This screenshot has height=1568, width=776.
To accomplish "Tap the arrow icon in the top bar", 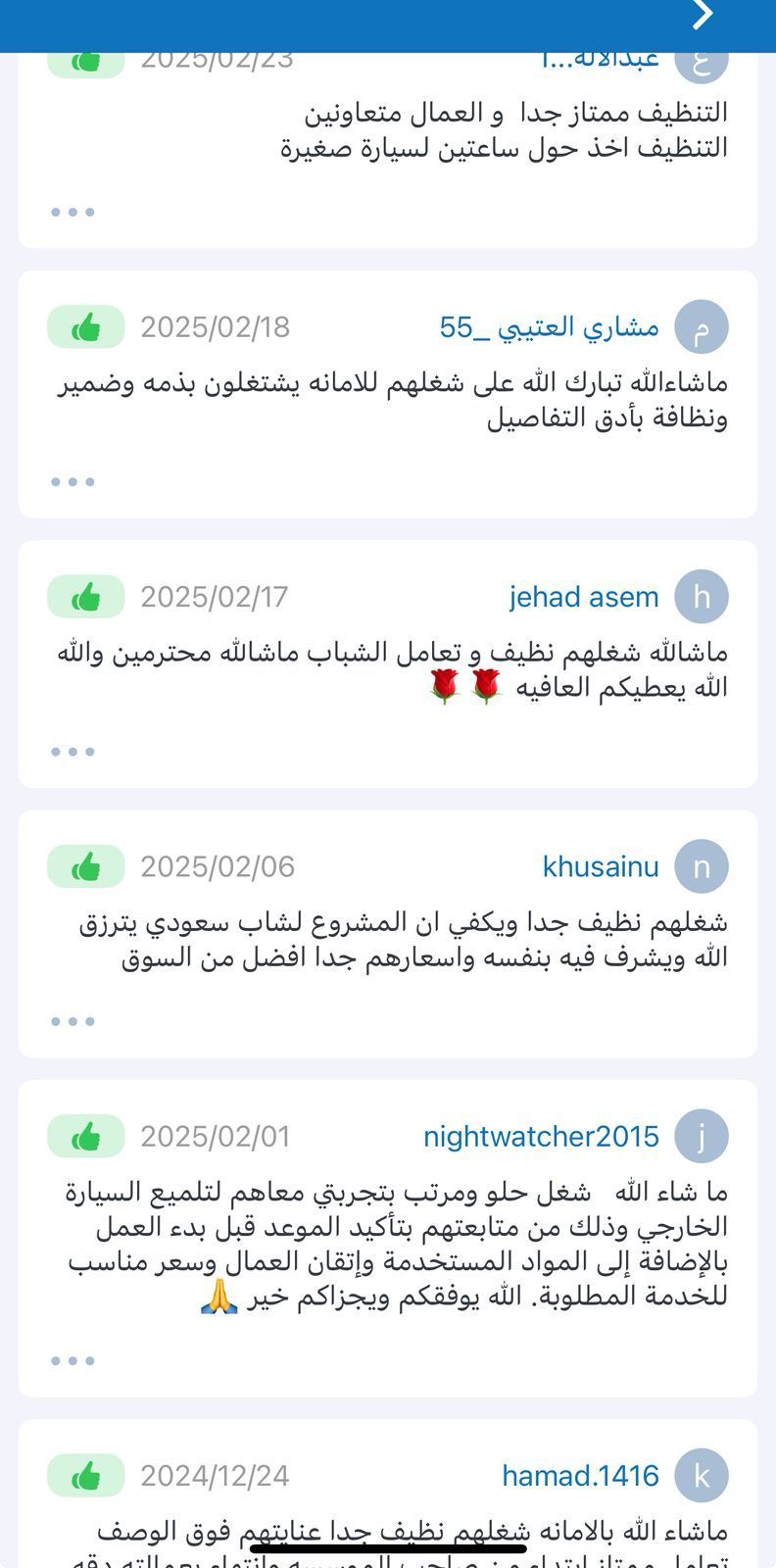I will [x=703, y=15].
